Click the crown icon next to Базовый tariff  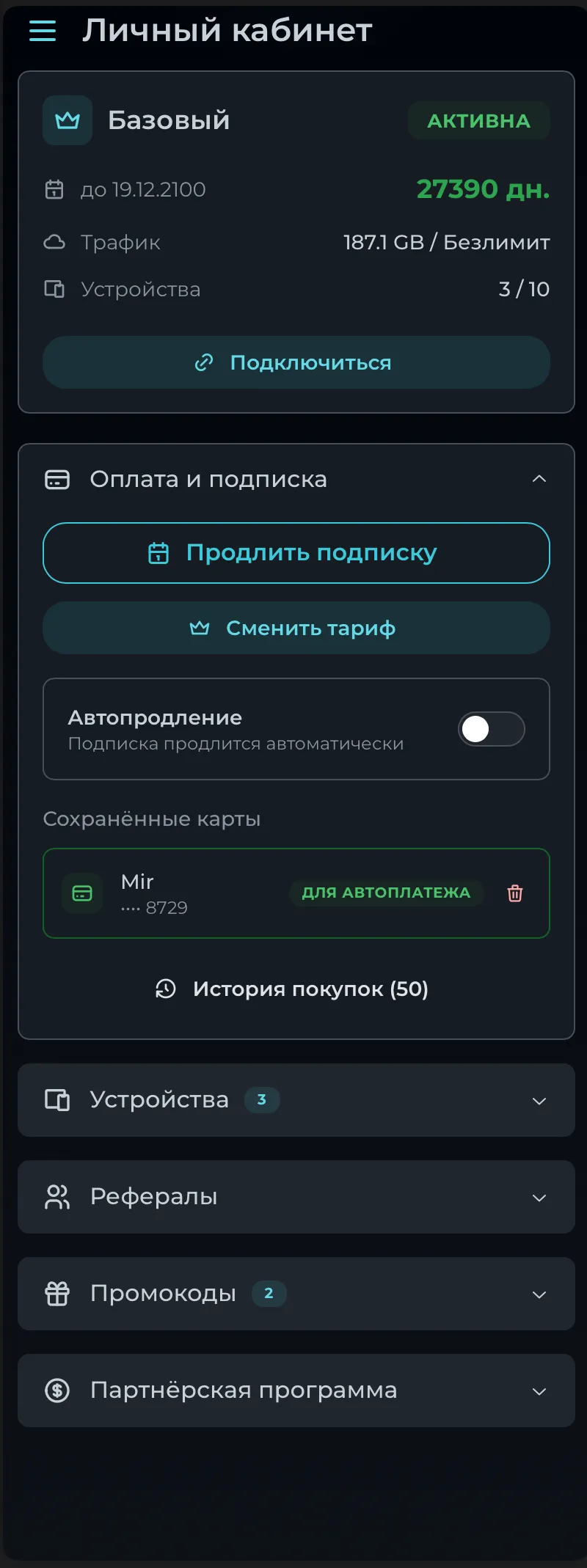67,120
